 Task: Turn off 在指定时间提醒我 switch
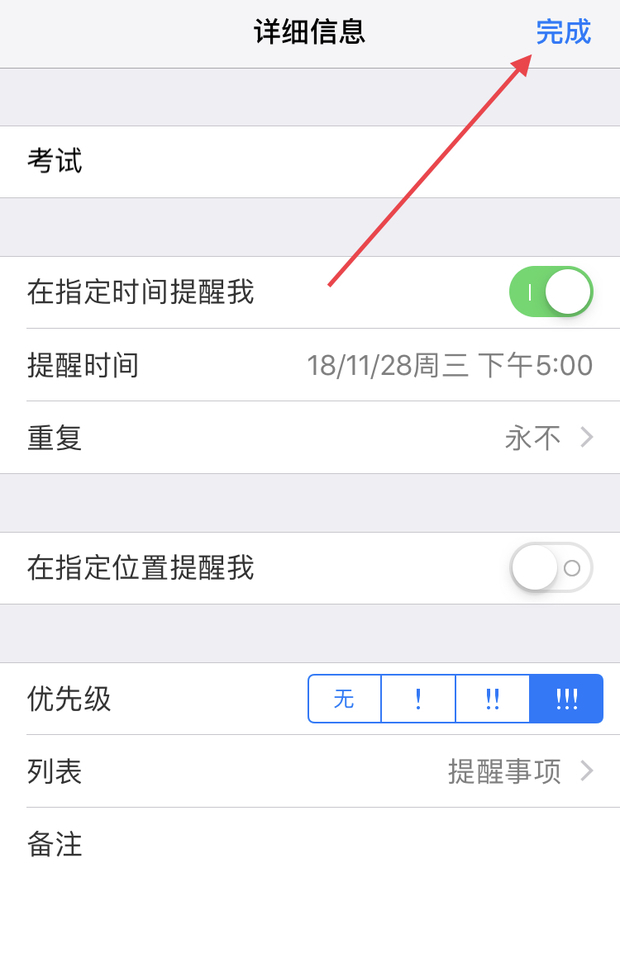551,292
